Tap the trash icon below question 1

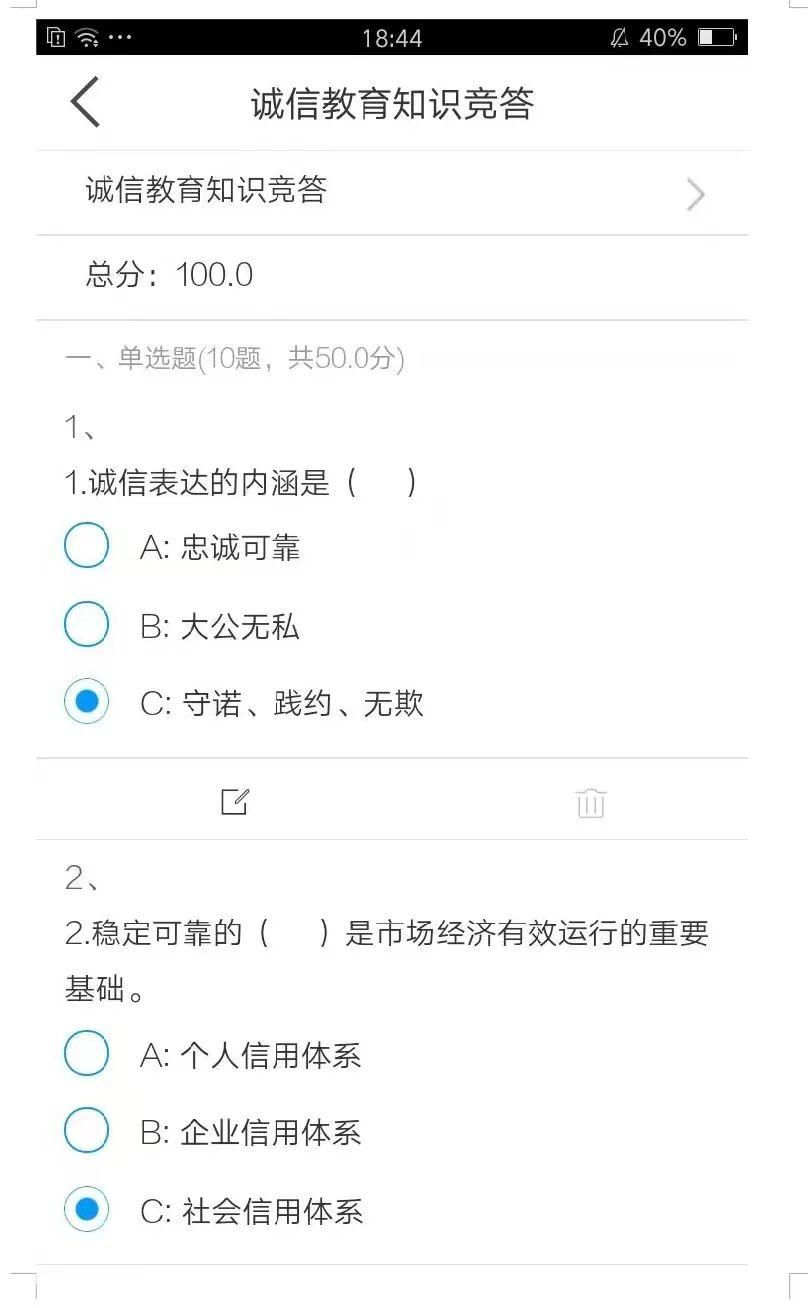tap(590, 802)
